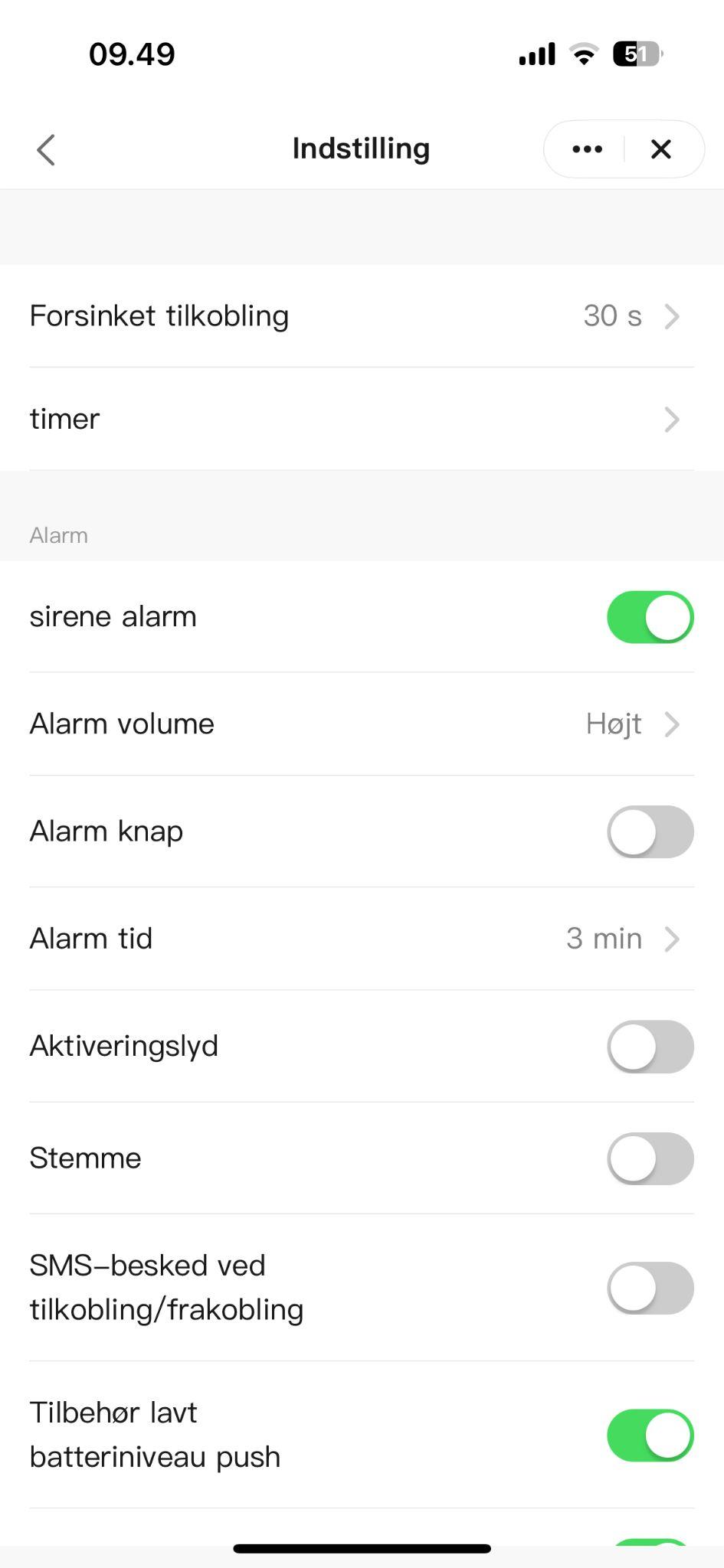Open the three-dot more options menu
Screen dimensions: 724x1568
pyautogui.click(x=587, y=149)
